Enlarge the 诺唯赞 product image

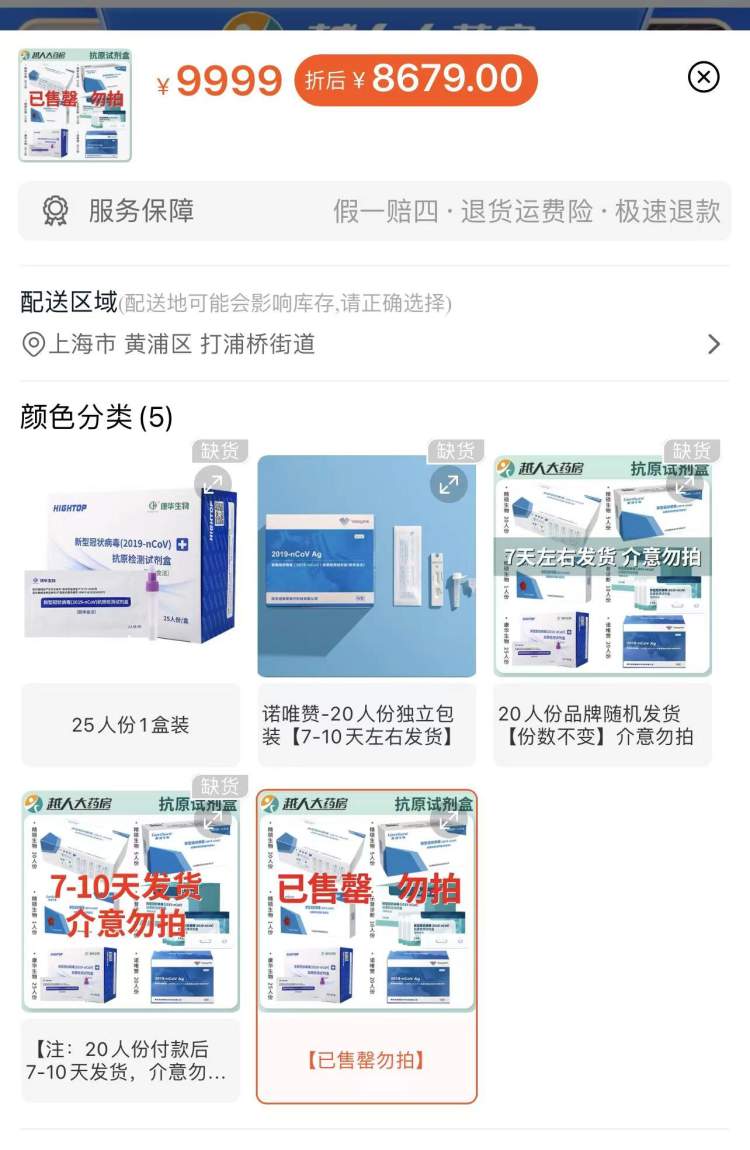[448, 484]
